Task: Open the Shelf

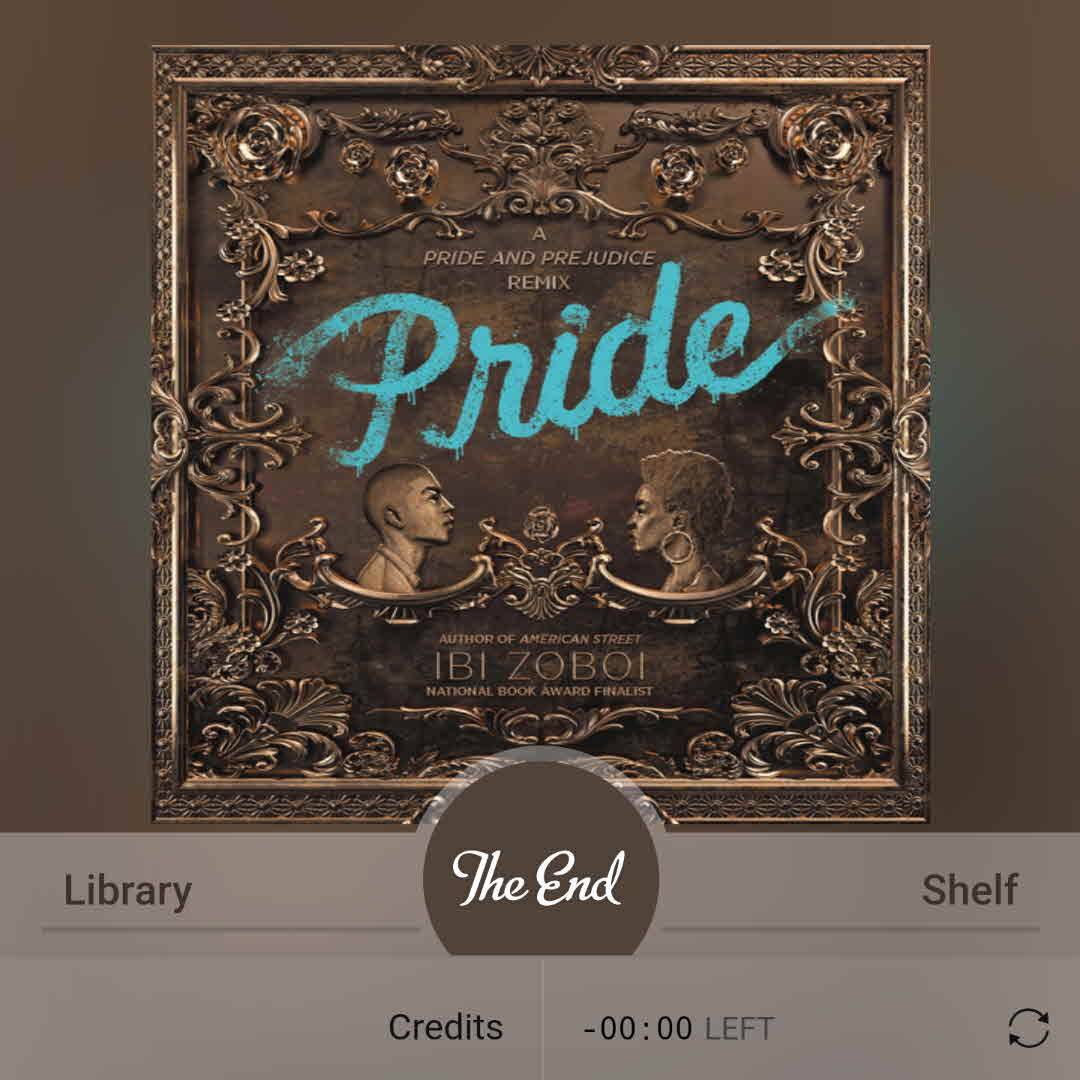Action: point(969,890)
